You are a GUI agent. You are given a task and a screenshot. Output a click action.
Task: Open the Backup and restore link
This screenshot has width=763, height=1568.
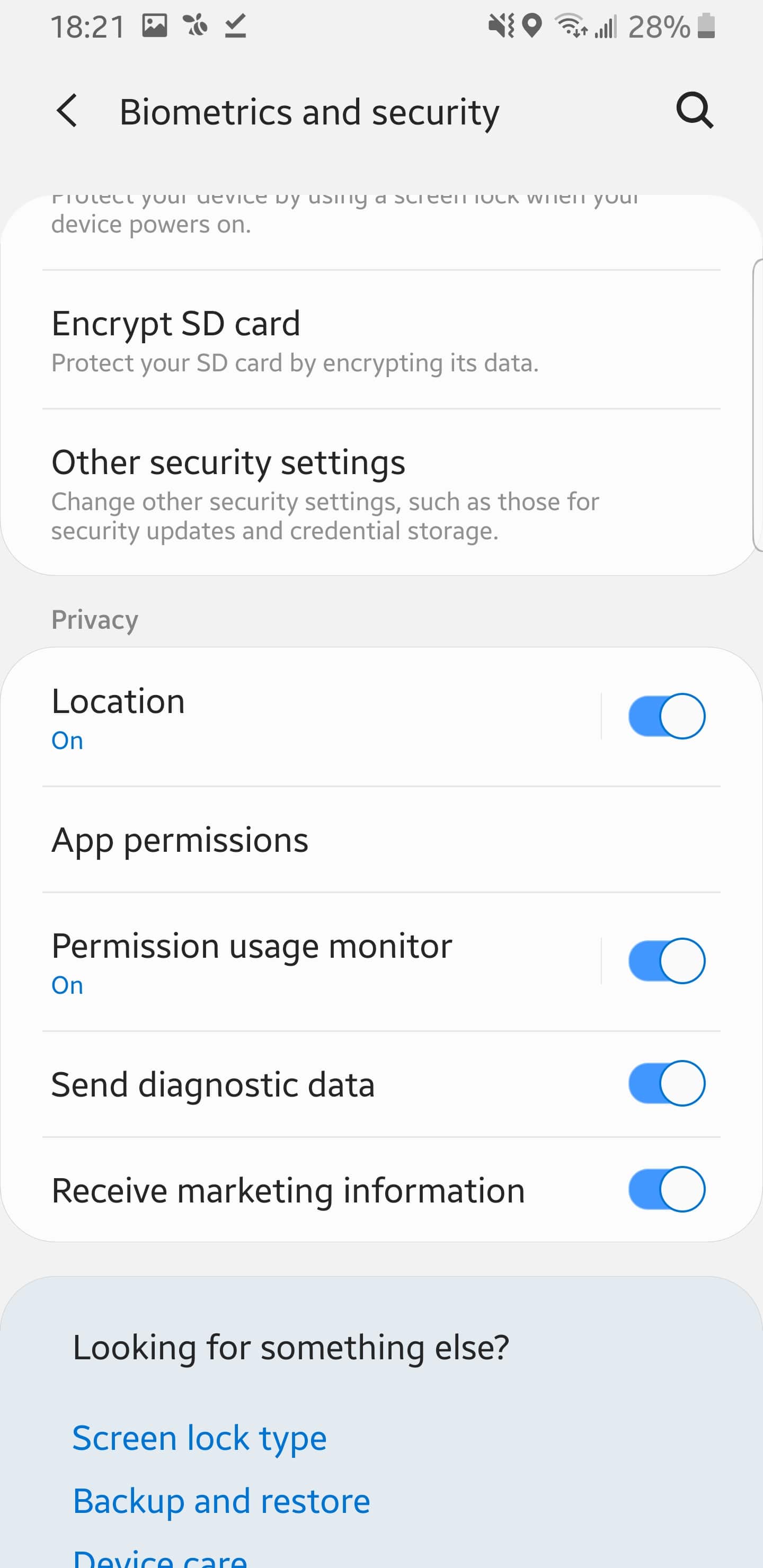tap(221, 1501)
